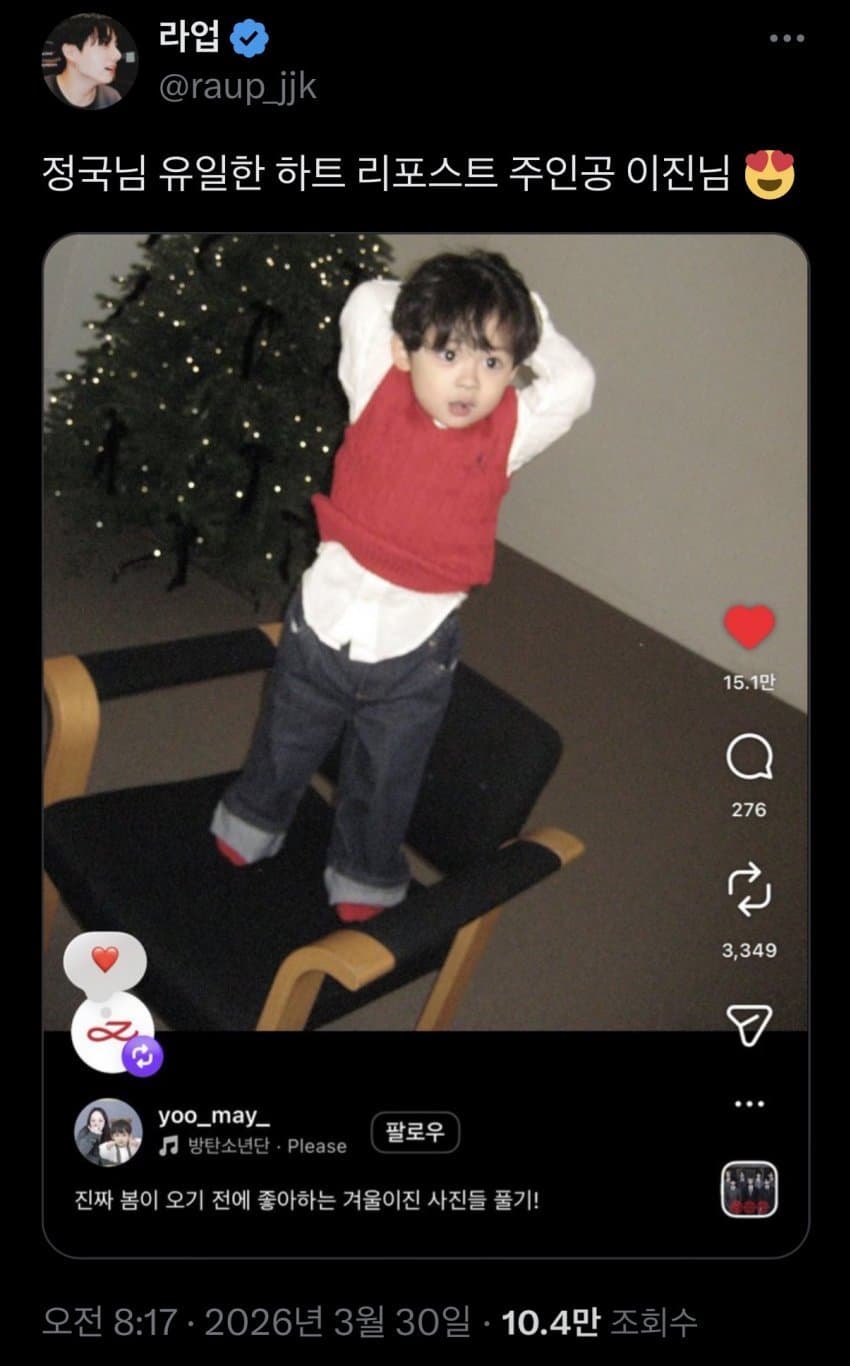Open the post's three-dot overflow menu

click(x=787, y=38)
